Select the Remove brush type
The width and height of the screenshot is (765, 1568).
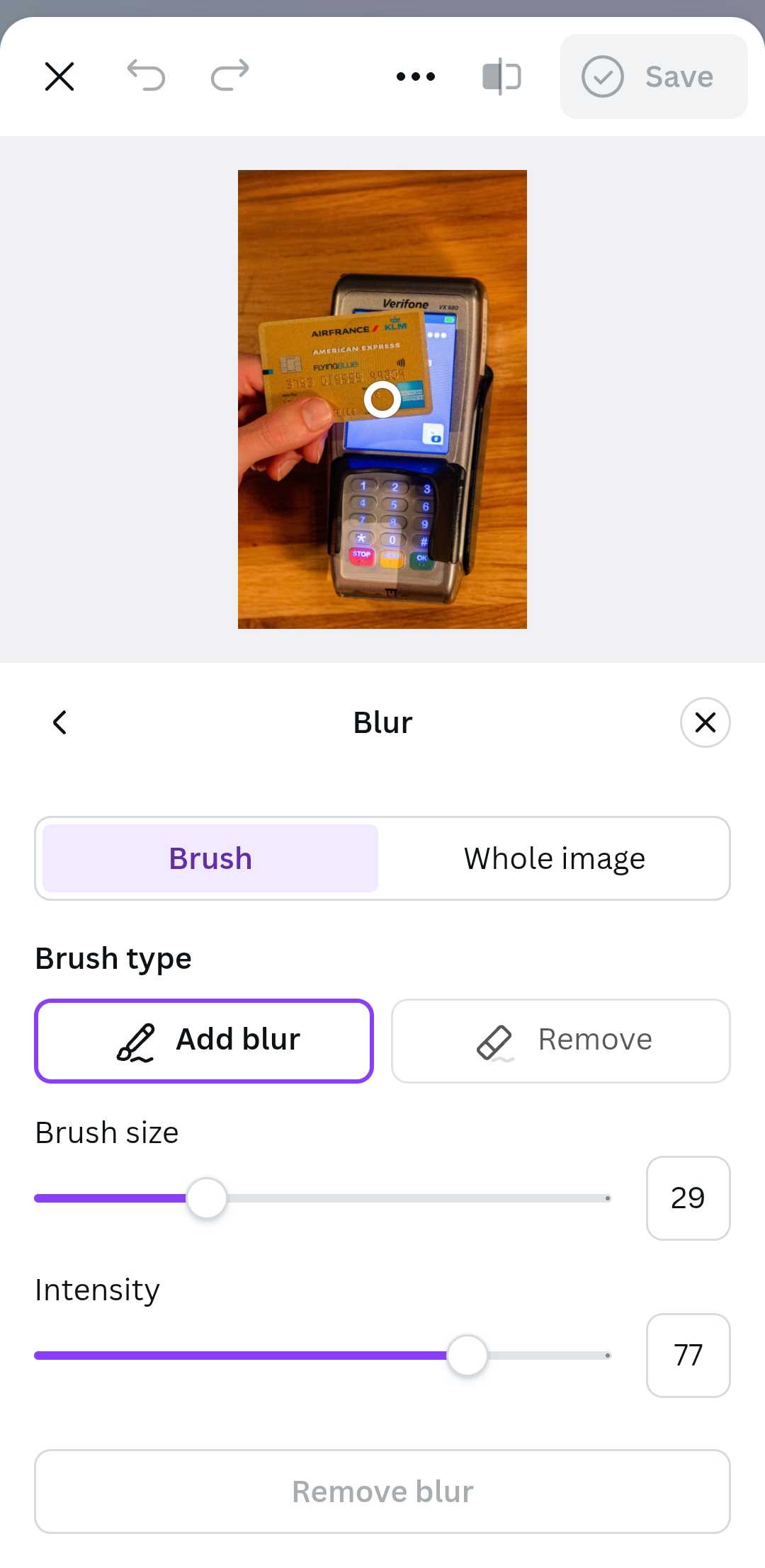[560, 1040]
